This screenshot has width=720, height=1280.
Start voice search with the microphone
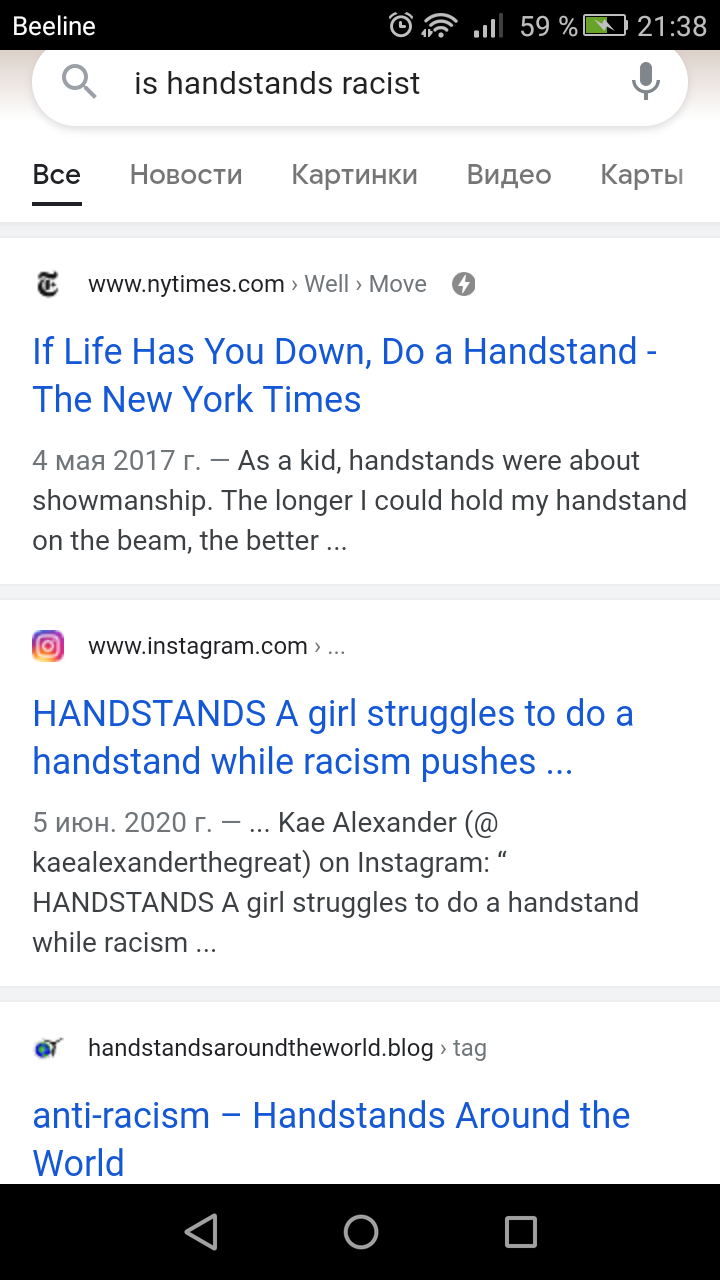click(x=646, y=82)
